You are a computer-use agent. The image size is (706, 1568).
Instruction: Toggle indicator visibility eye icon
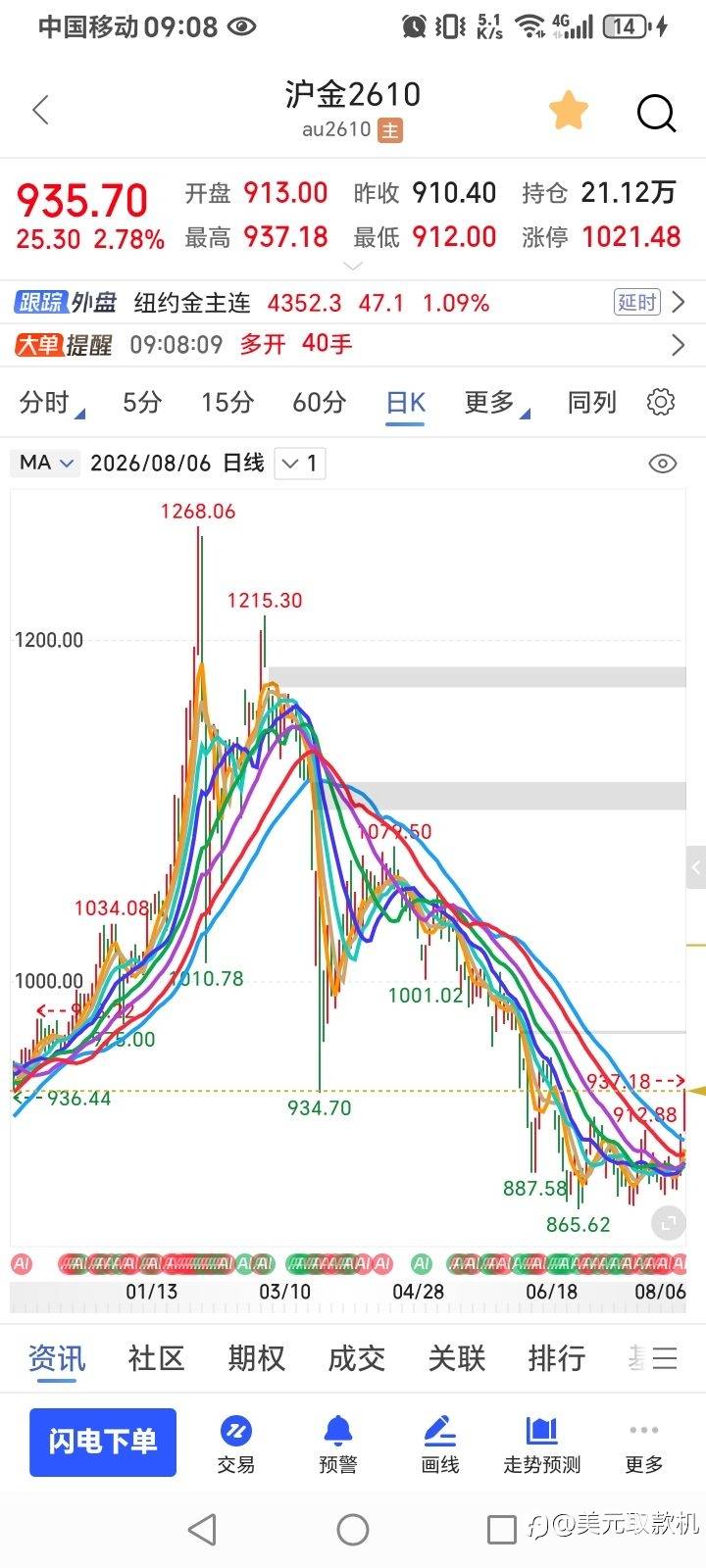pyautogui.click(x=663, y=464)
